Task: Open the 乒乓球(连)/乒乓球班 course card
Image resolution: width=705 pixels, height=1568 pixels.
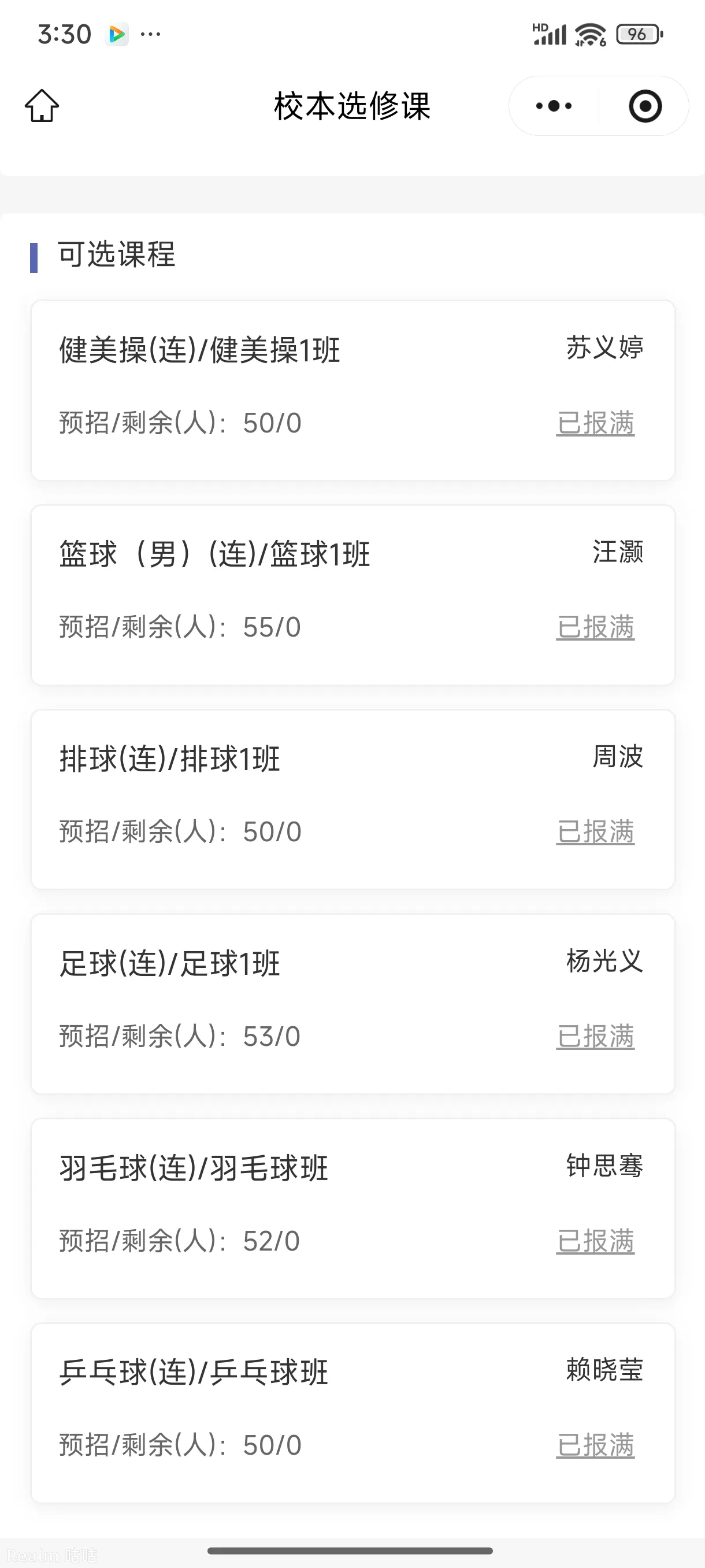Action: [194, 1373]
